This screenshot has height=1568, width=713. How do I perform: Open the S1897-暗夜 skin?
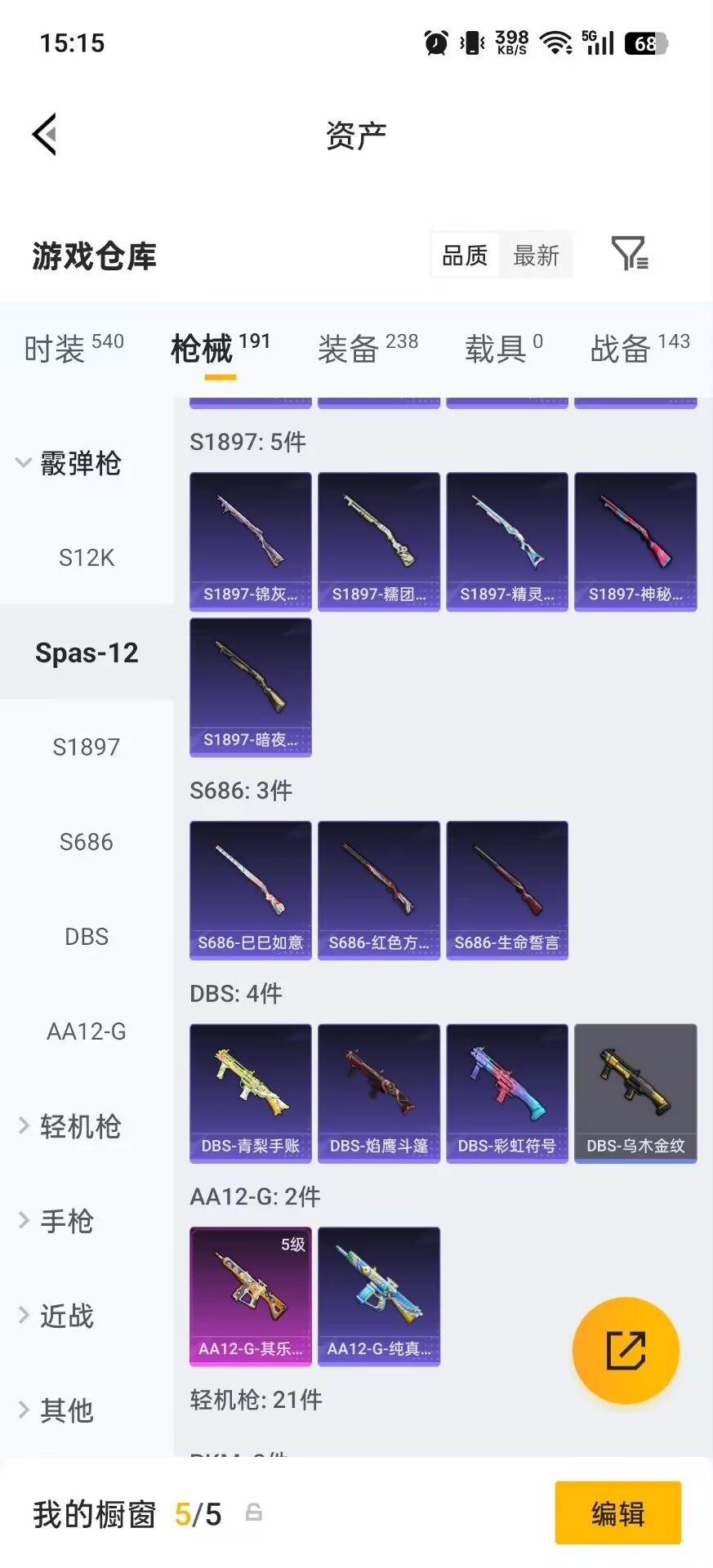coord(251,687)
